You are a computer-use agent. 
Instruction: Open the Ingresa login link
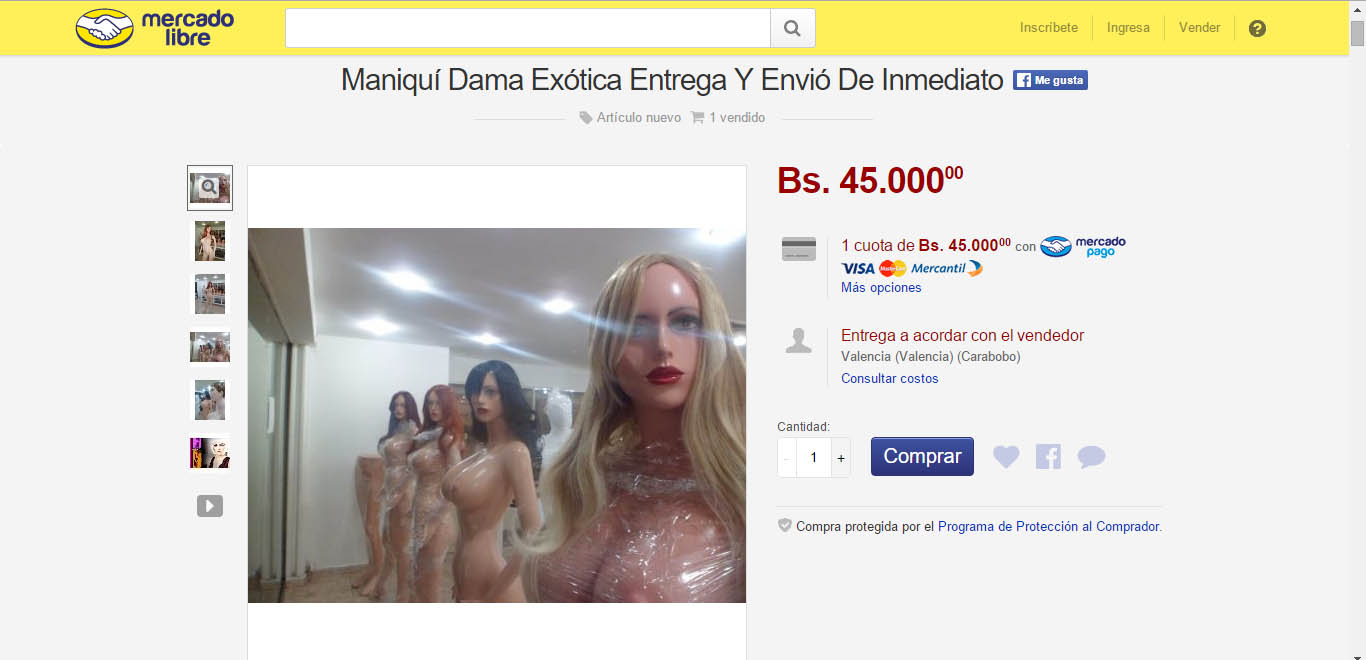tap(1128, 28)
